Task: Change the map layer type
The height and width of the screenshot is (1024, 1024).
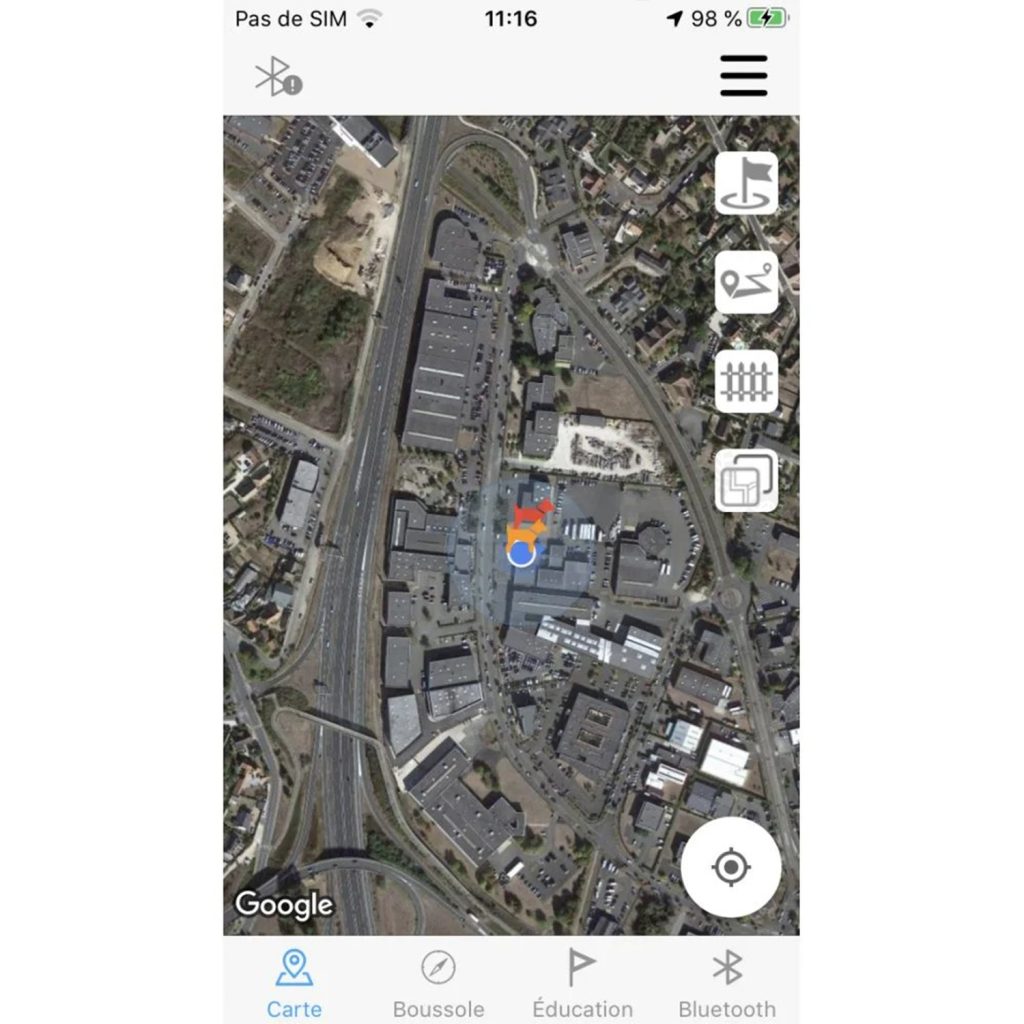Action: tap(747, 480)
